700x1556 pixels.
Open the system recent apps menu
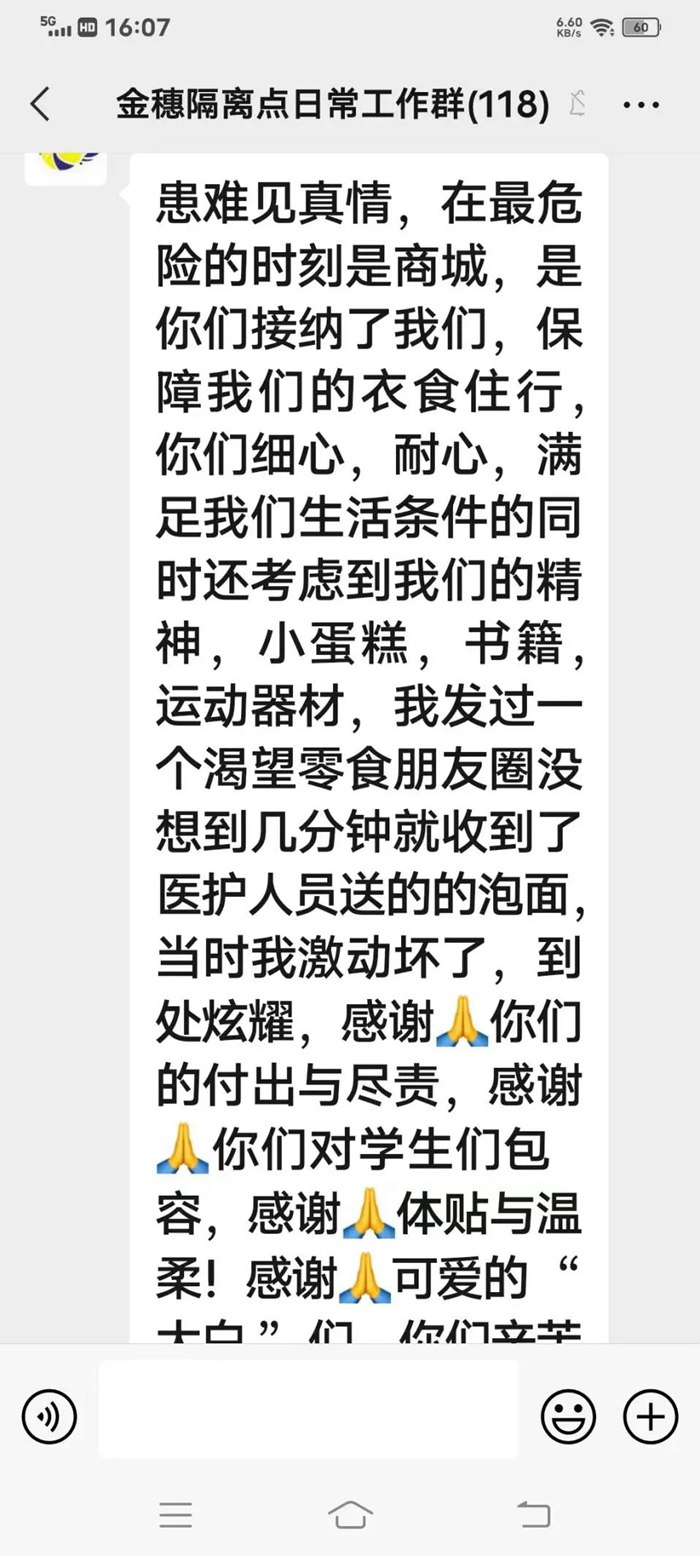pyautogui.click(x=176, y=1514)
